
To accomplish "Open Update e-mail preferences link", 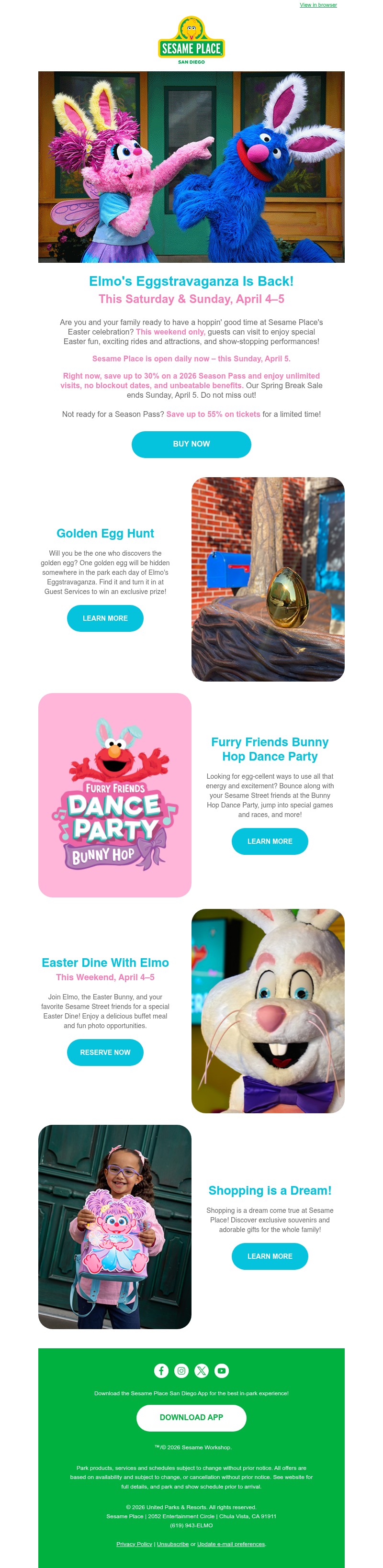I will 231,1544.
